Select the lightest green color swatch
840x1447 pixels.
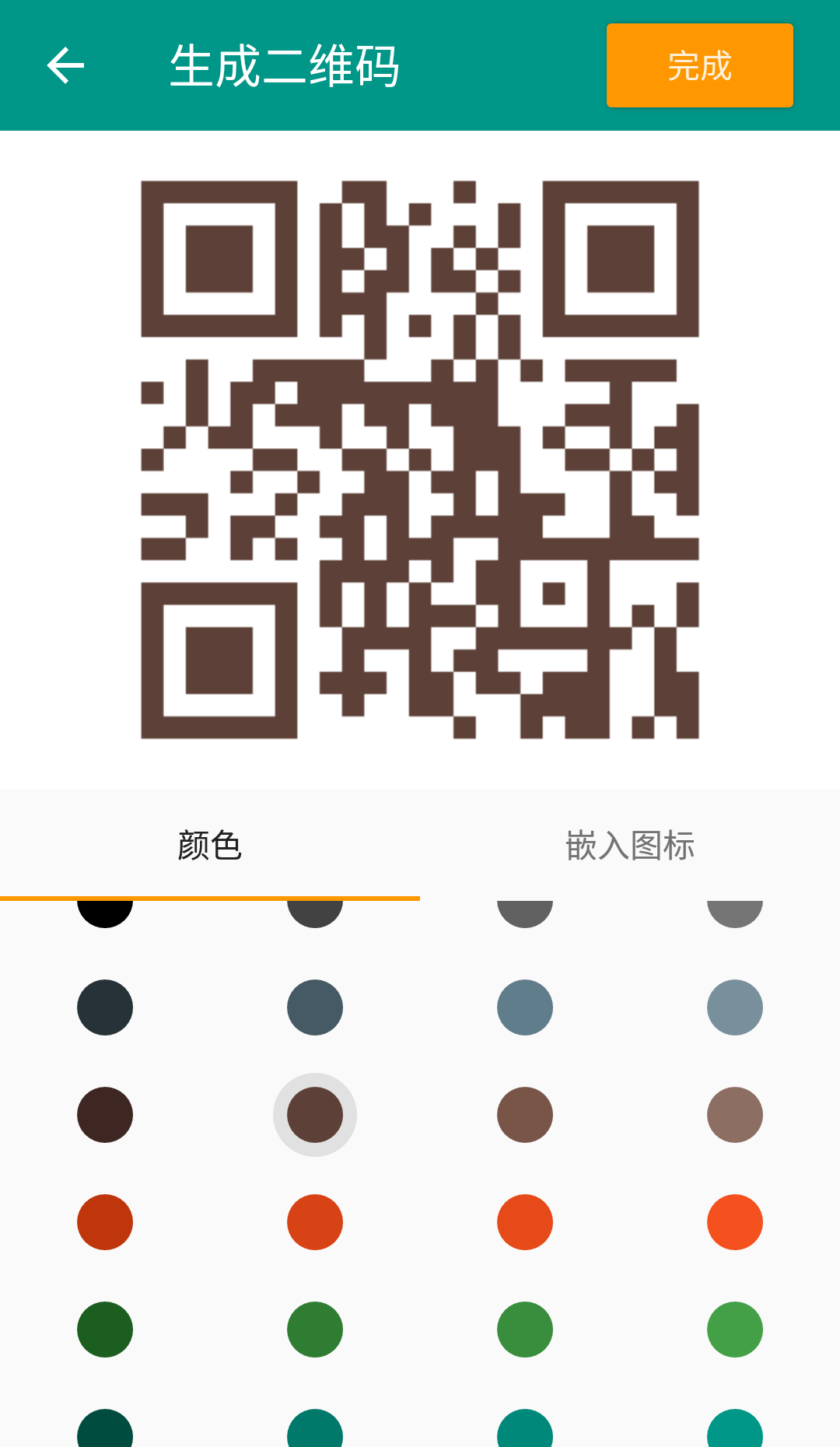coord(735,1330)
